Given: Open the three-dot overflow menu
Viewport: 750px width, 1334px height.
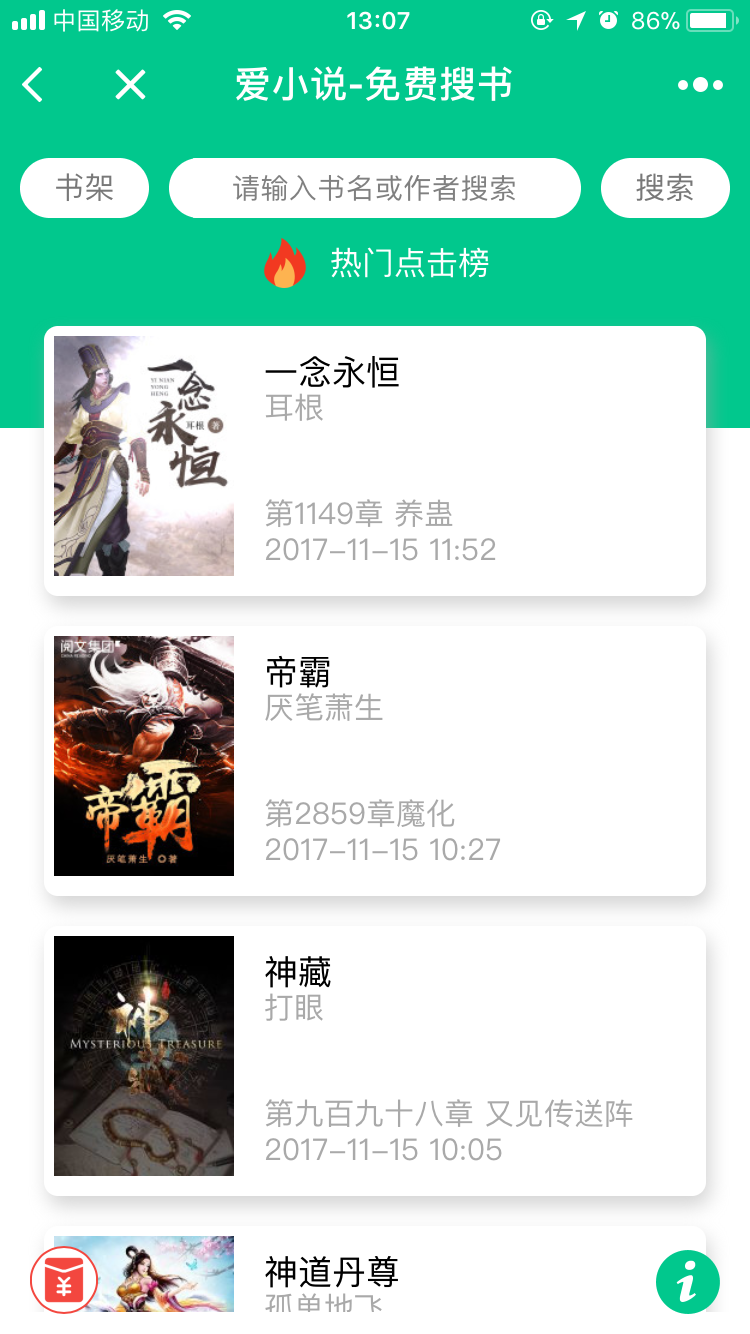Looking at the screenshot, I should click(700, 85).
